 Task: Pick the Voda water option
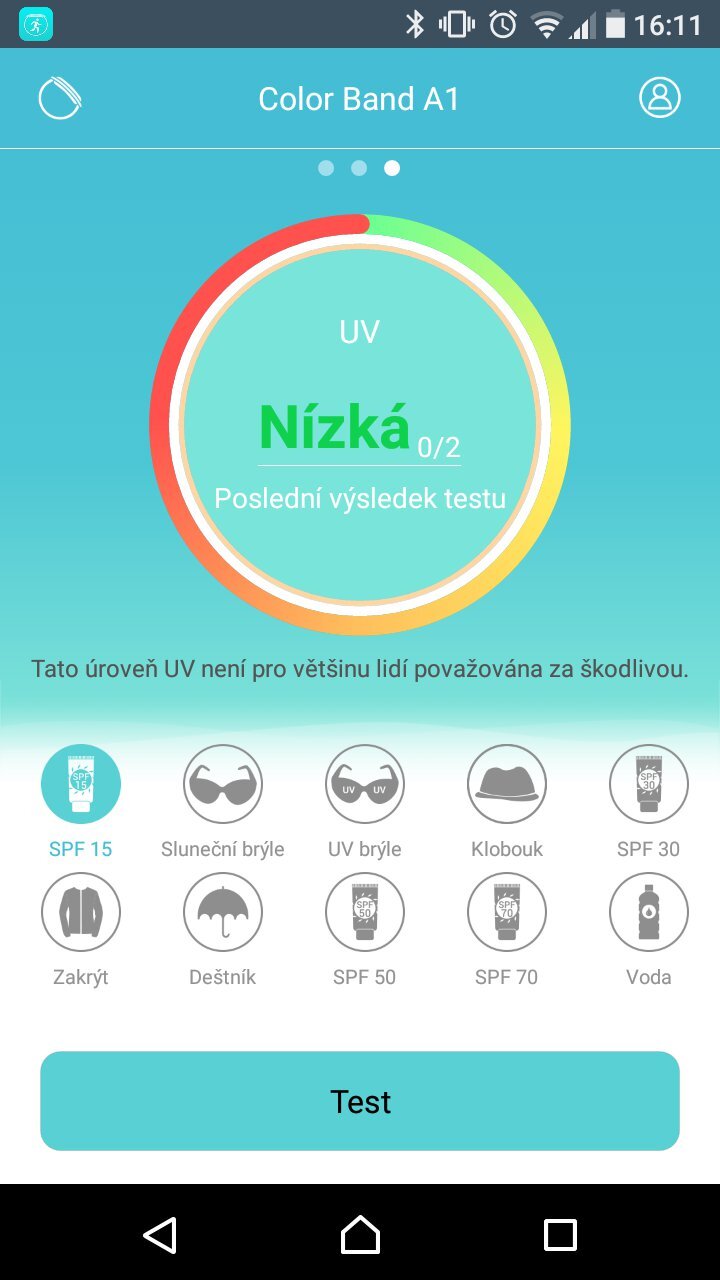(649, 912)
